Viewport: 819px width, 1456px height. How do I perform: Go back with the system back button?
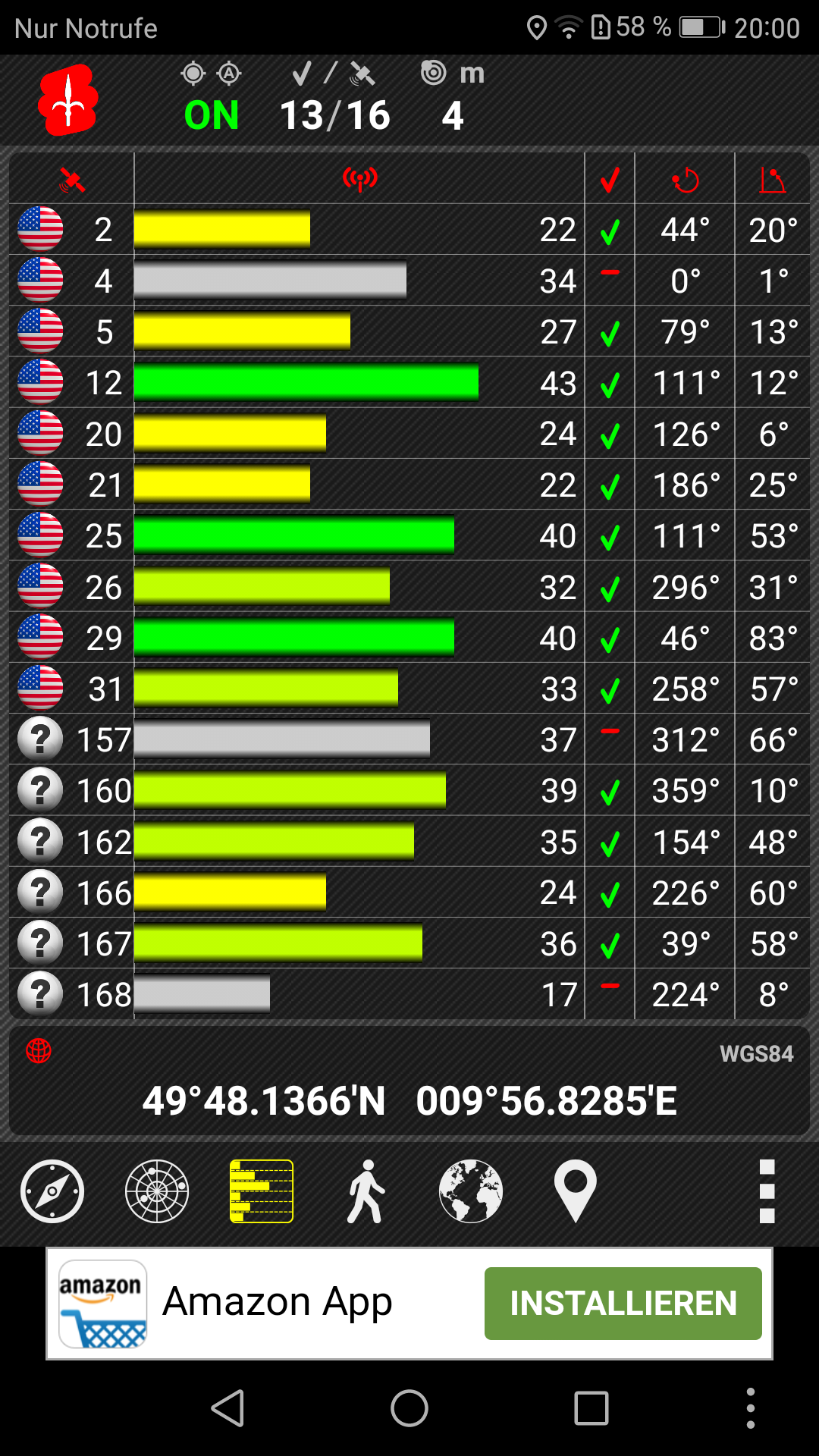pyautogui.click(x=227, y=1408)
